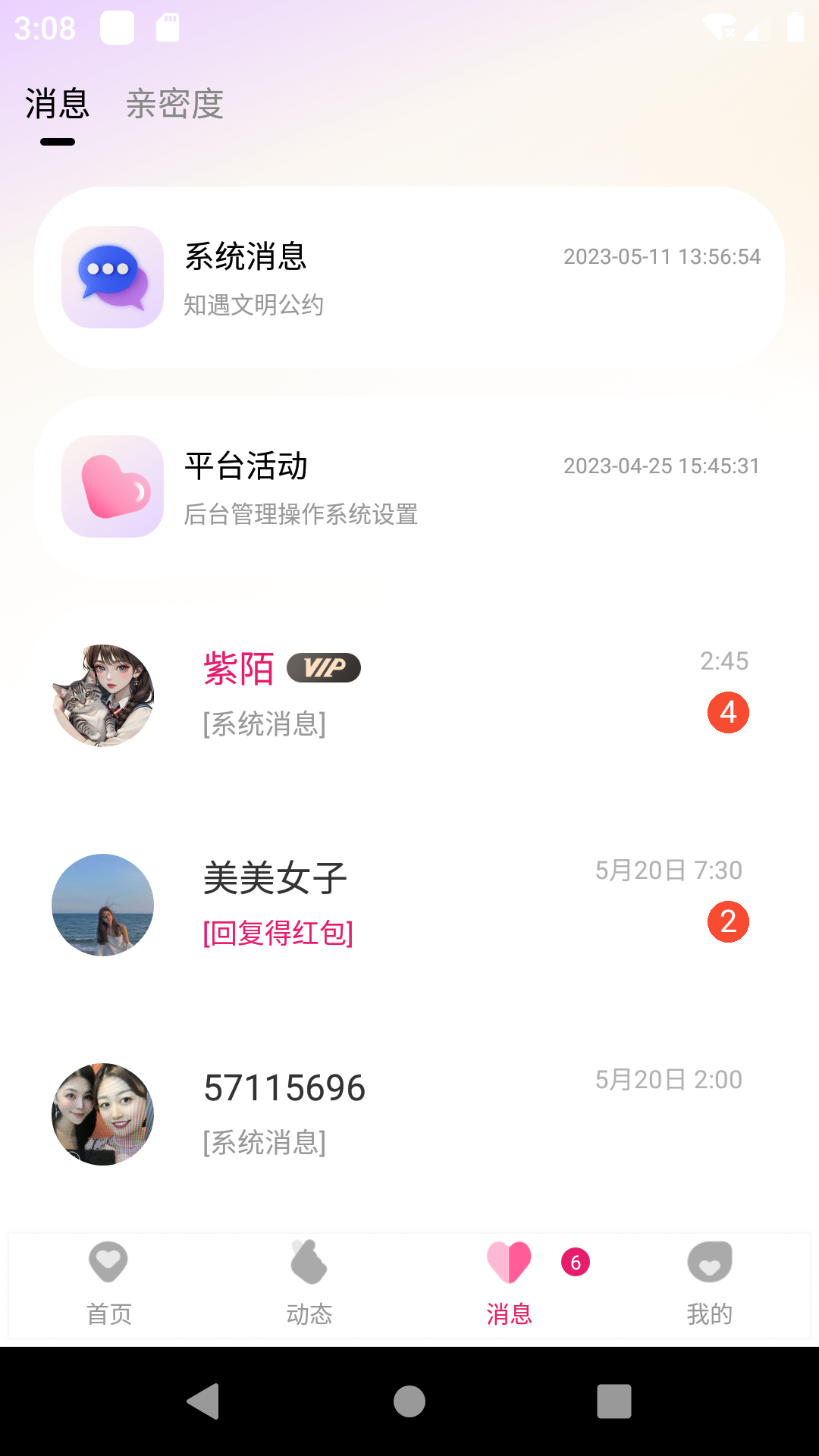Viewport: 819px width, 1456px height.
Task: Select the 首页 home icon
Action: 108,1263
